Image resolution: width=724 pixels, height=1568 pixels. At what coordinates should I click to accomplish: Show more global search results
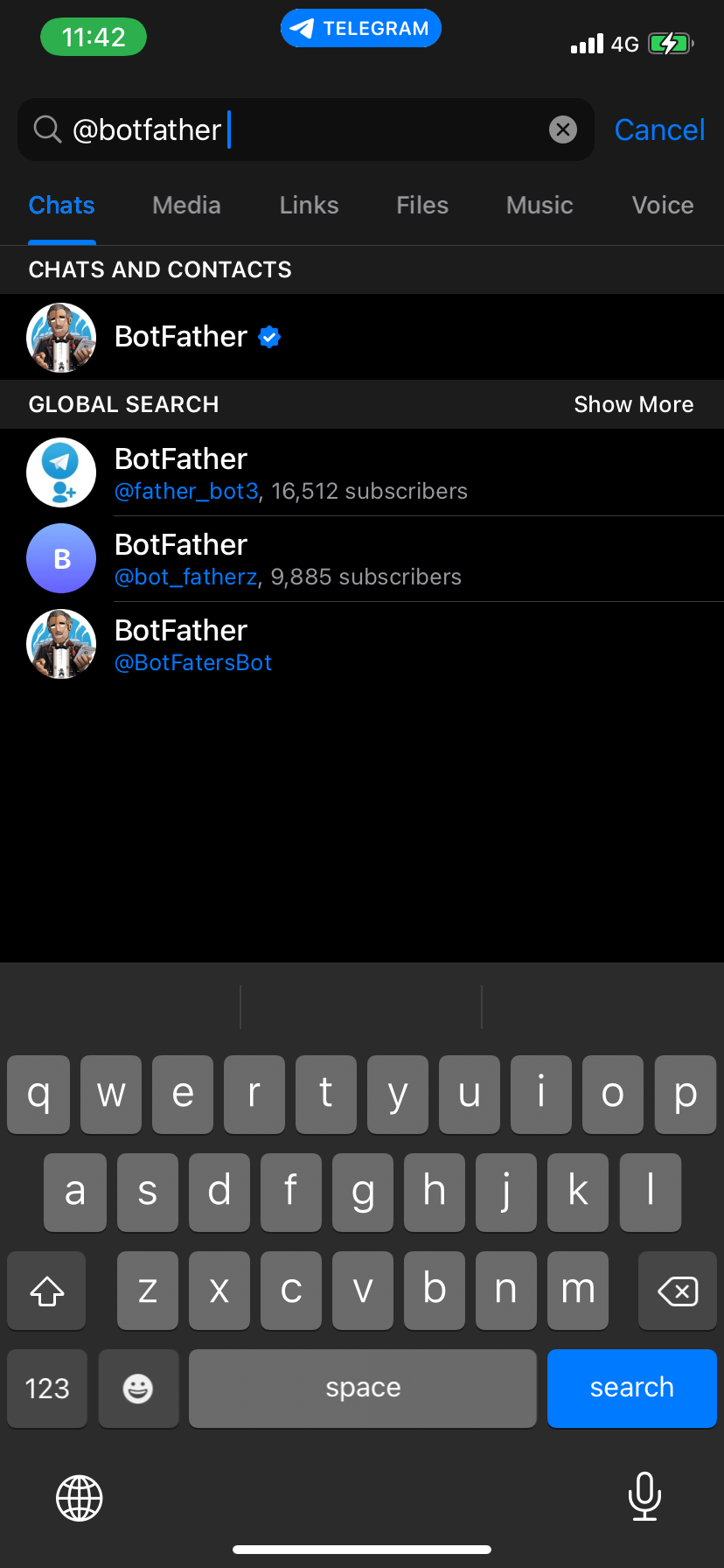point(633,404)
